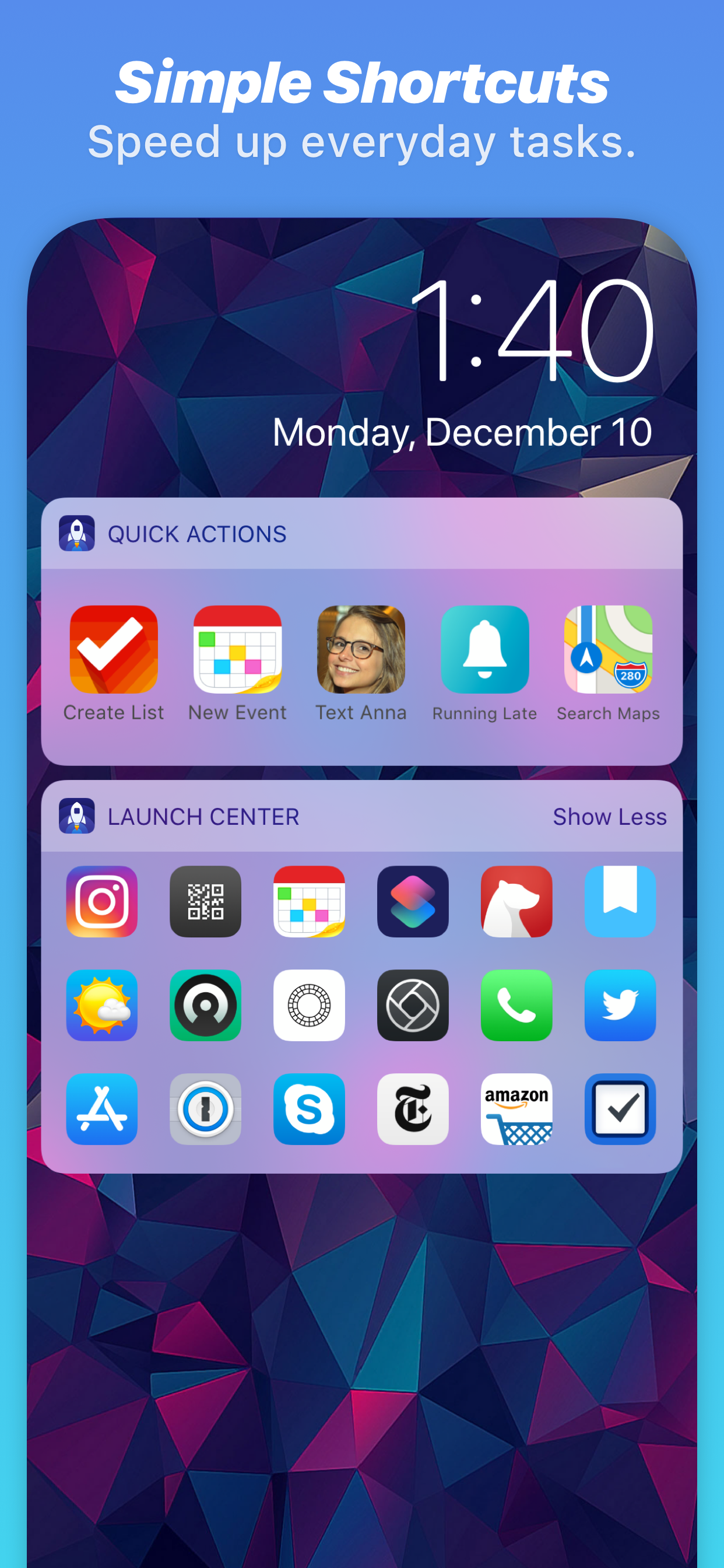Open the Castro podcasts icon

(x=206, y=1006)
